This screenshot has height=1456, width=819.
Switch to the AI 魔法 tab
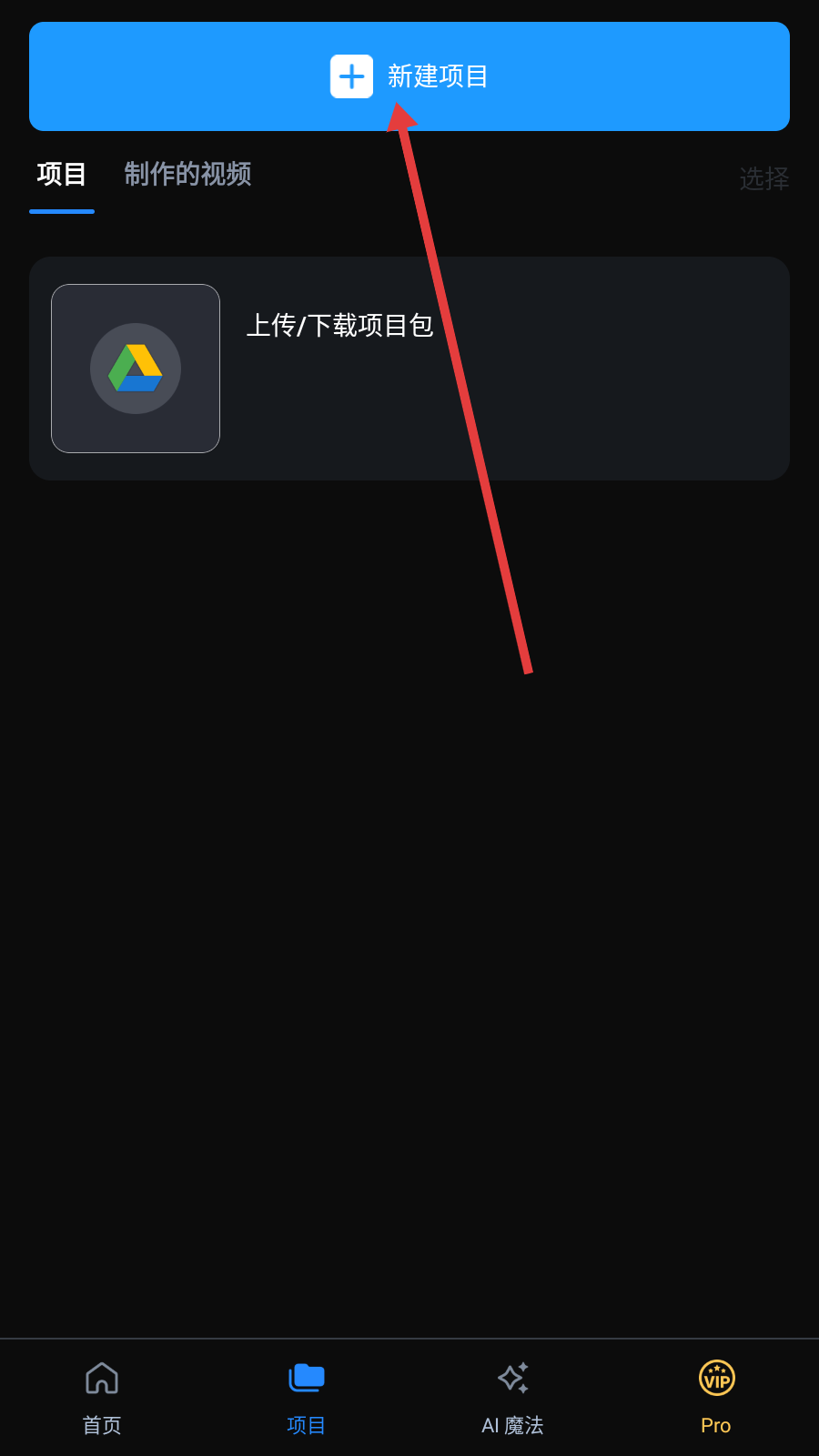click(x=512, y=1397)
